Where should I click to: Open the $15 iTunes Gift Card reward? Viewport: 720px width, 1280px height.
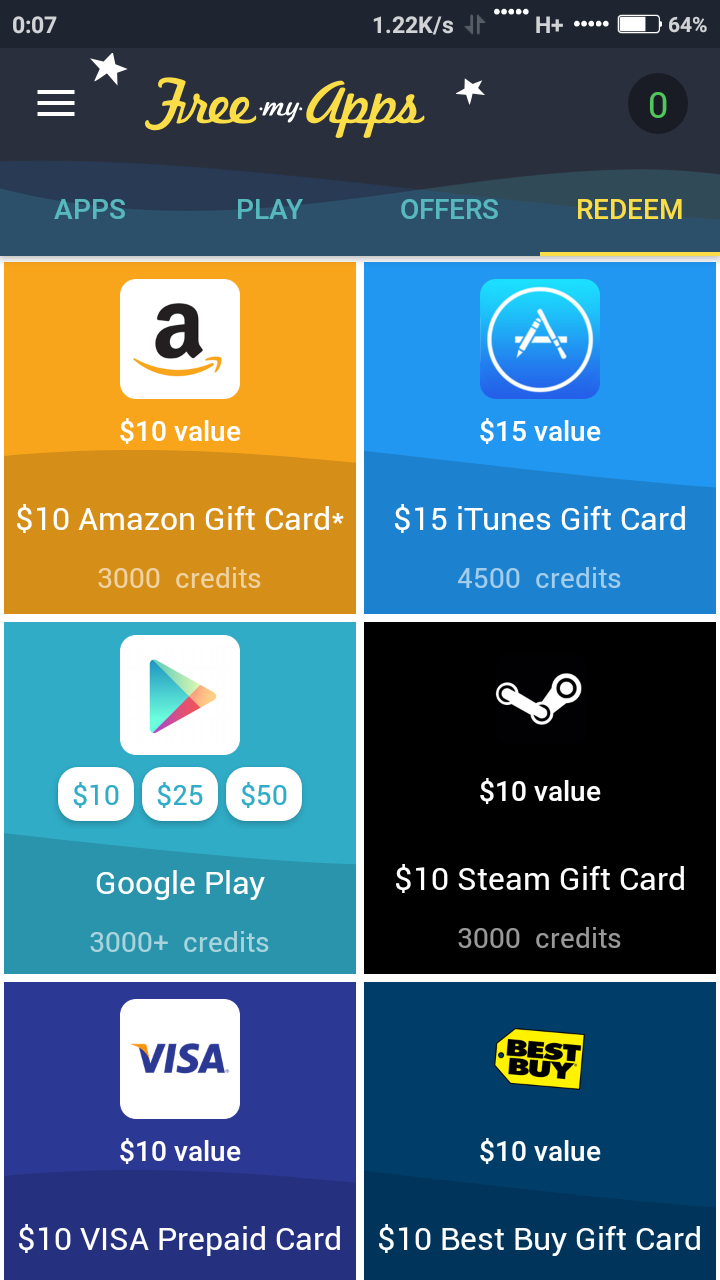point(540,438)
